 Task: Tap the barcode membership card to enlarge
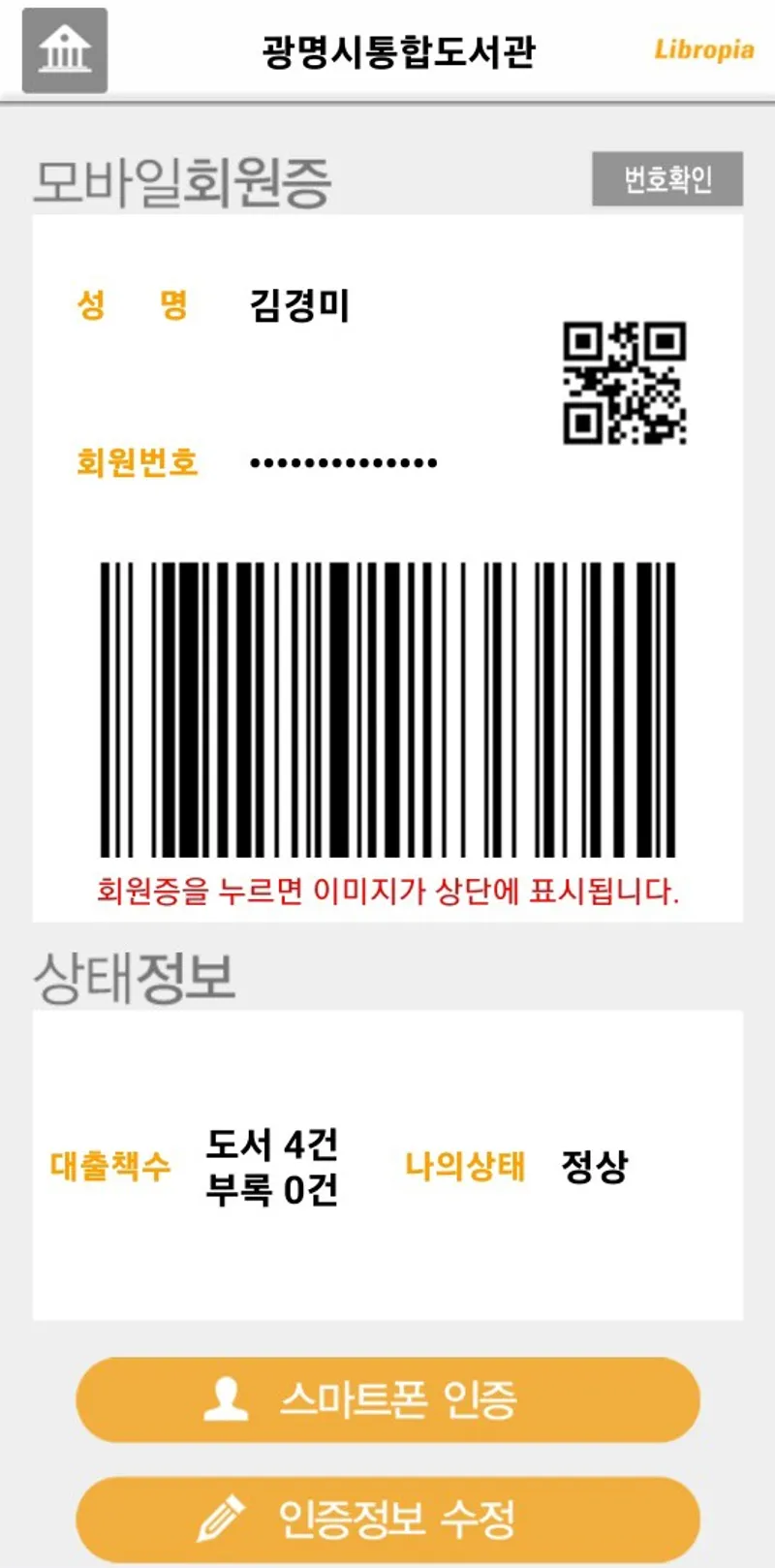[387, 709]
